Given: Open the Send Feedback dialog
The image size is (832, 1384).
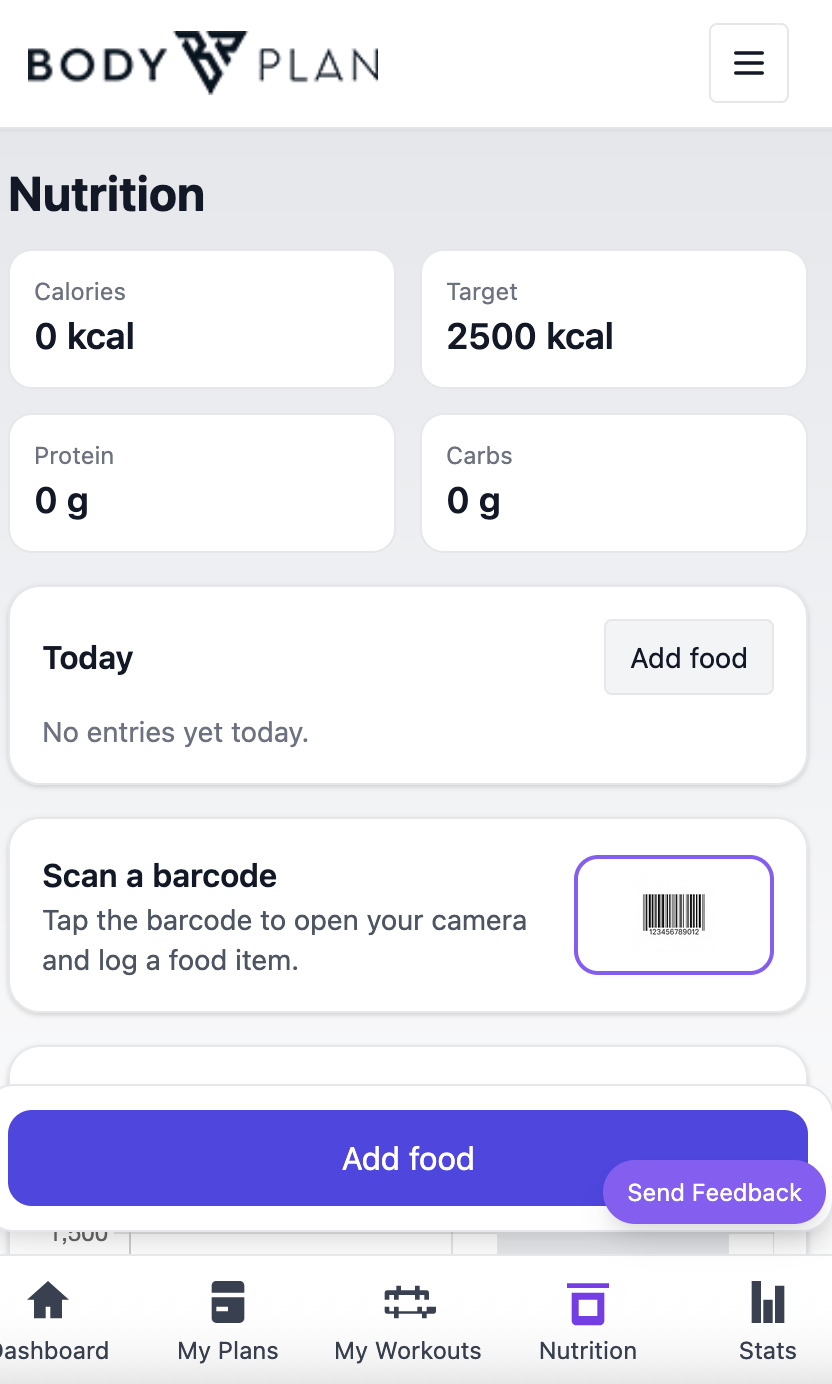Looking at the screenshot, I should [713, 1192].
